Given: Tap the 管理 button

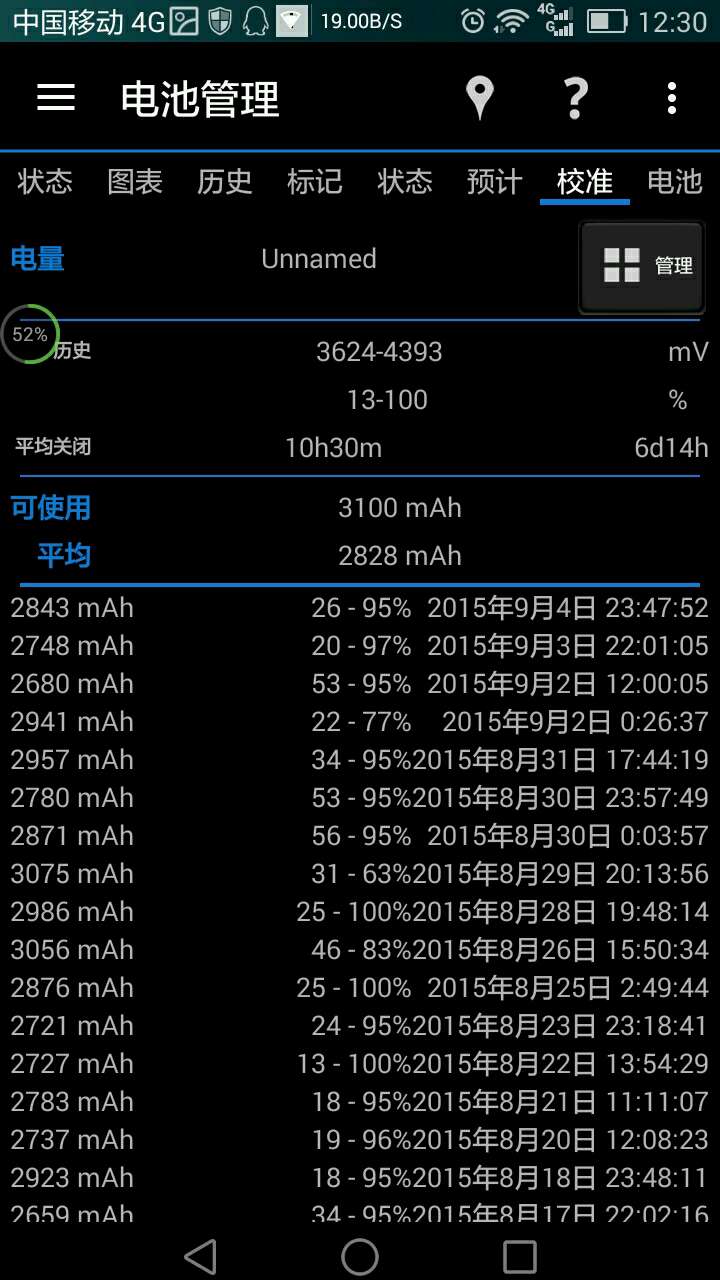Looking at the screenshot, I should [642, 266].
